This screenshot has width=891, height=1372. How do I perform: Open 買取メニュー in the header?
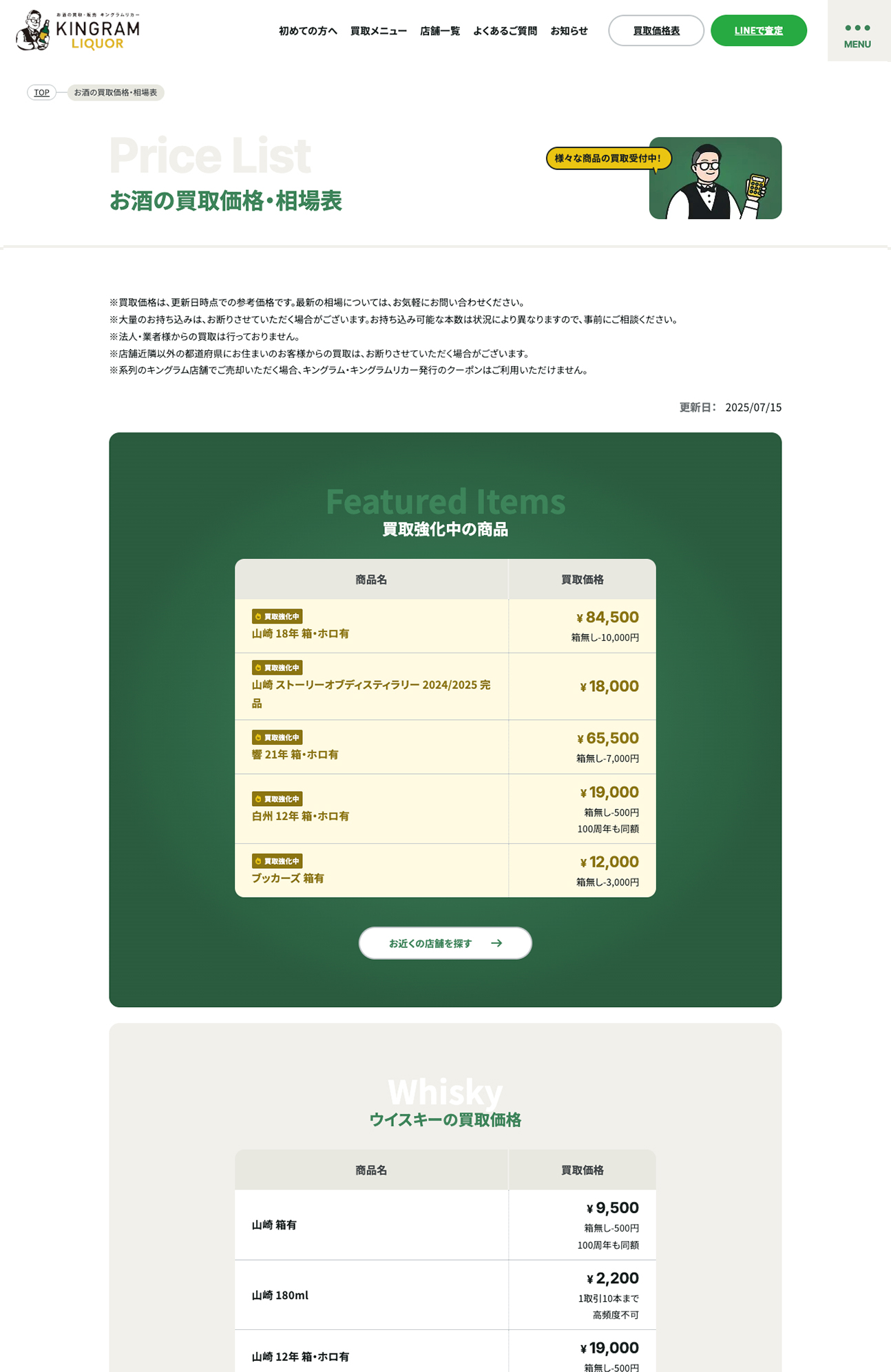[378, 31]
